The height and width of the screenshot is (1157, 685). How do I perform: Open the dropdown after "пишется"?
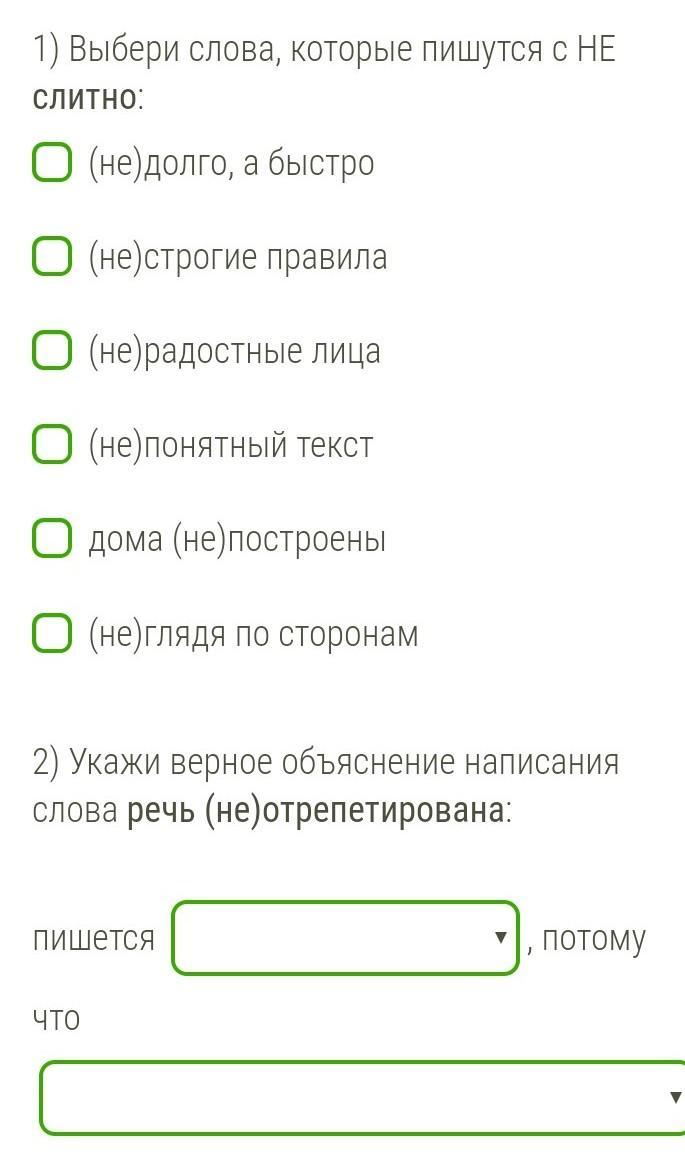click(x=345, y=938)
